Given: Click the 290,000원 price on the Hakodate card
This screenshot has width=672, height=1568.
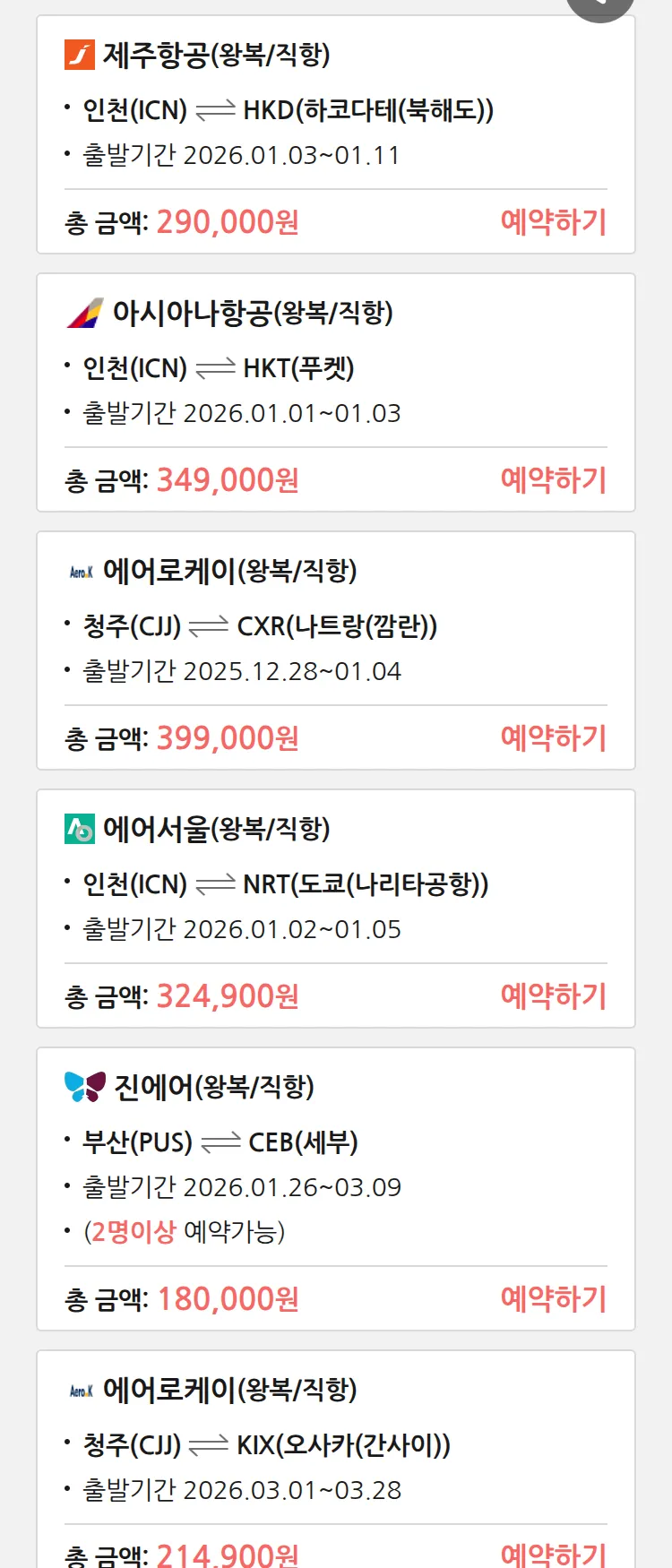Looking at the screenshot, I should coord(225,220).
